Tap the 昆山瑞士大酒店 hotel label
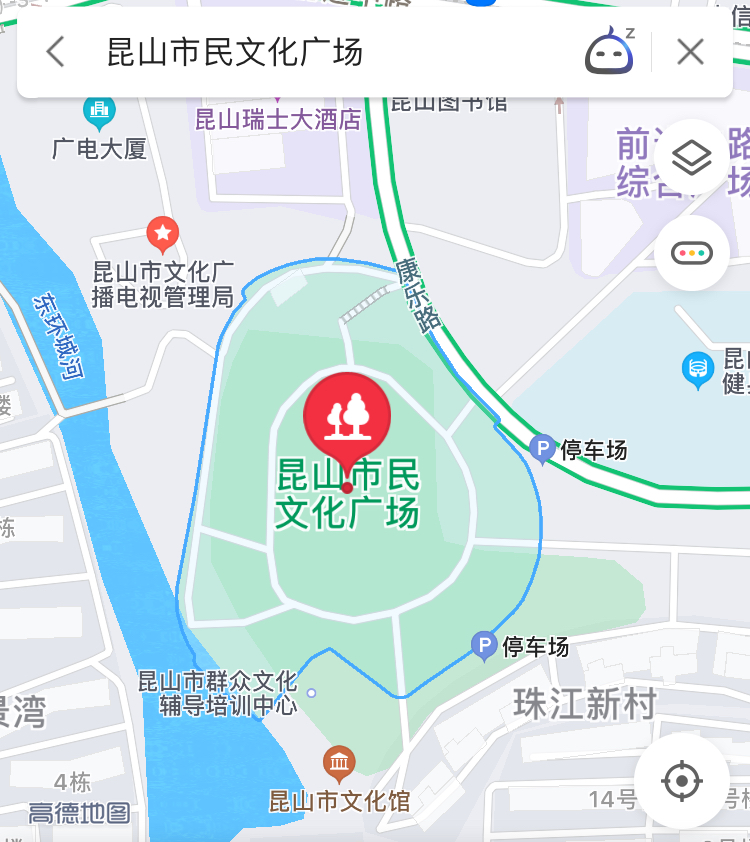 pyautogui.click(x=277, y=121)
